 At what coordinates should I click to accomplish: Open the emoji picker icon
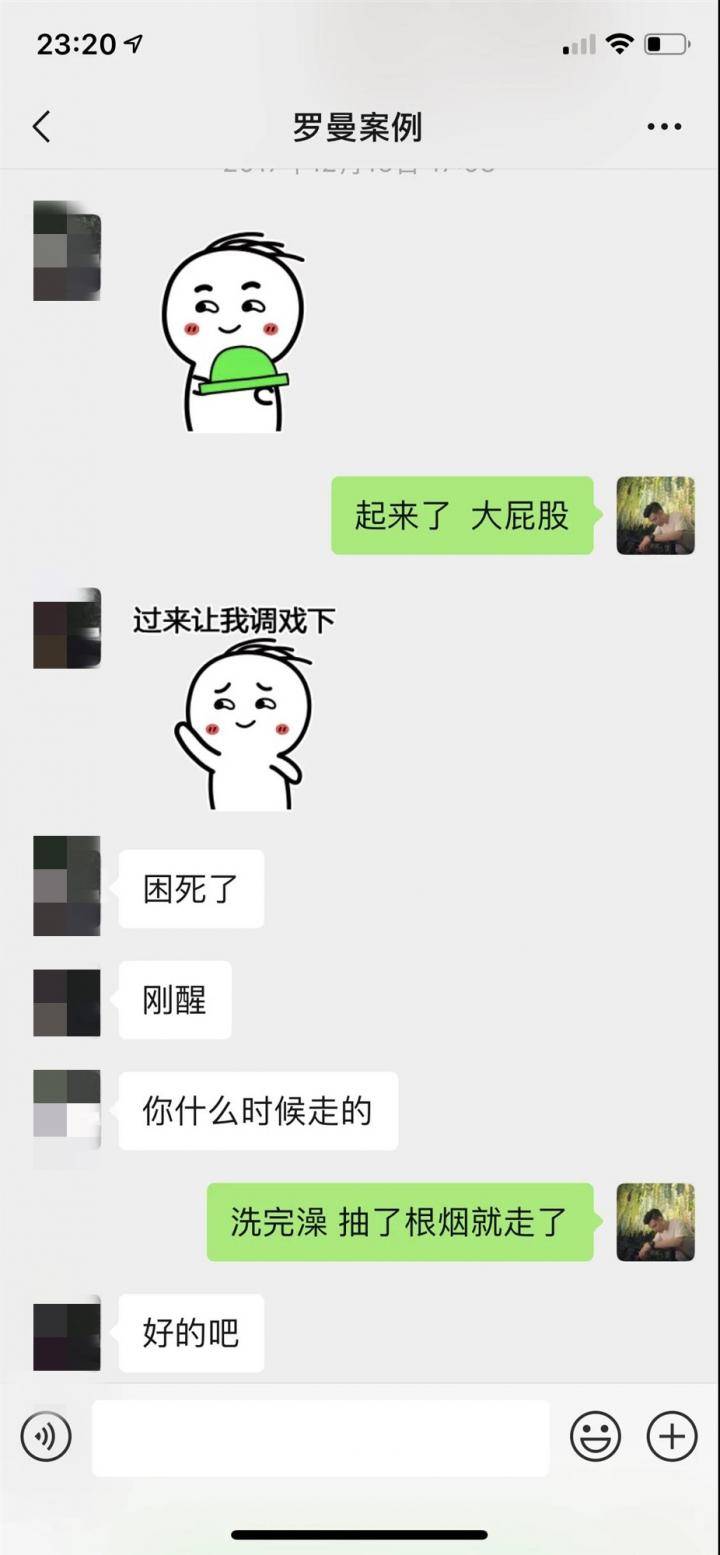(x=595, y=1437)
